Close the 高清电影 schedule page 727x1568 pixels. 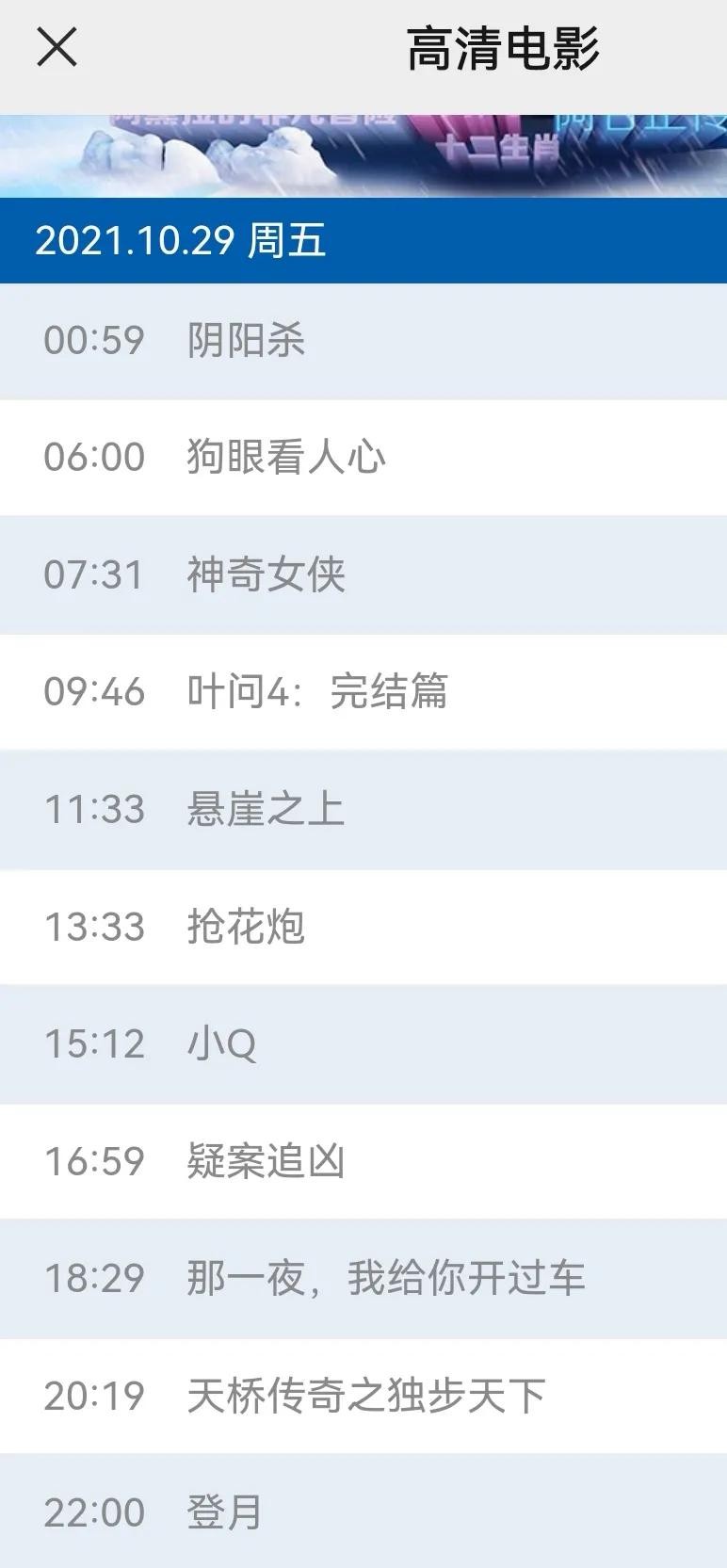(x=57, y=47)
